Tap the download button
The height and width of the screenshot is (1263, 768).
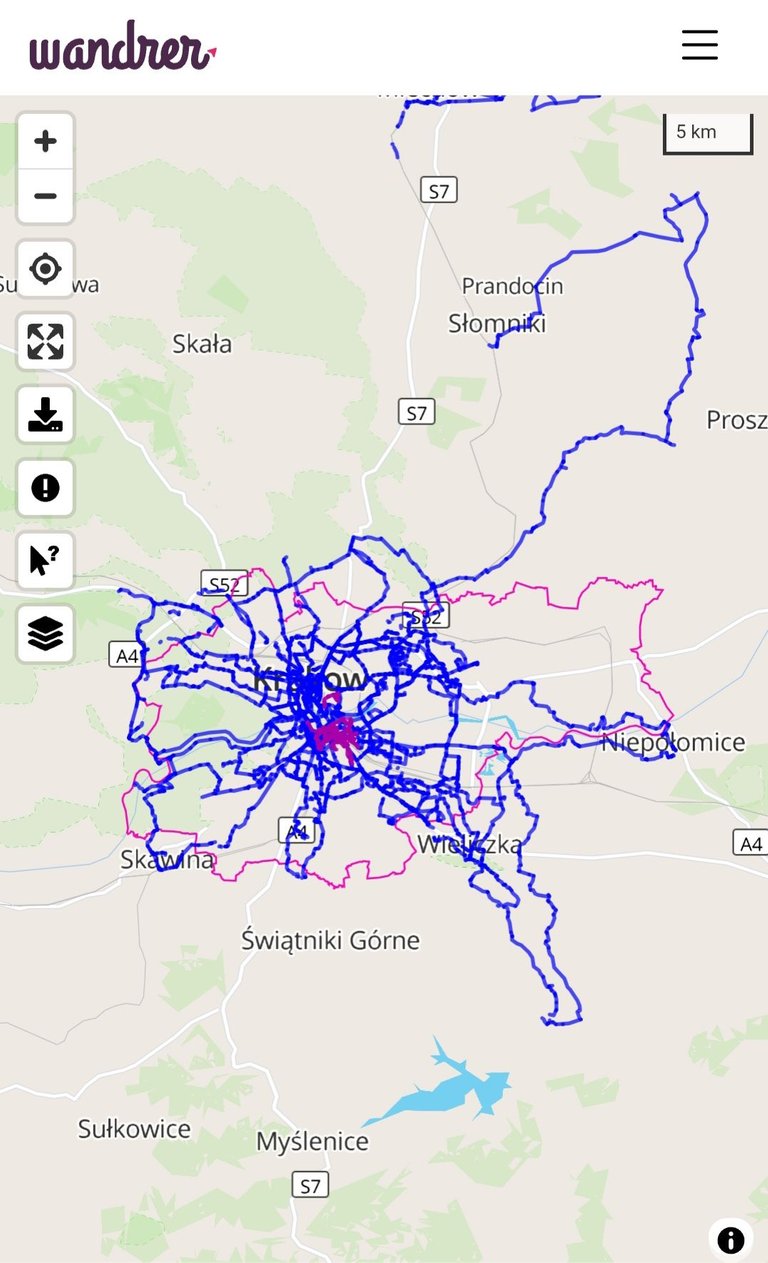coord(45,415)
